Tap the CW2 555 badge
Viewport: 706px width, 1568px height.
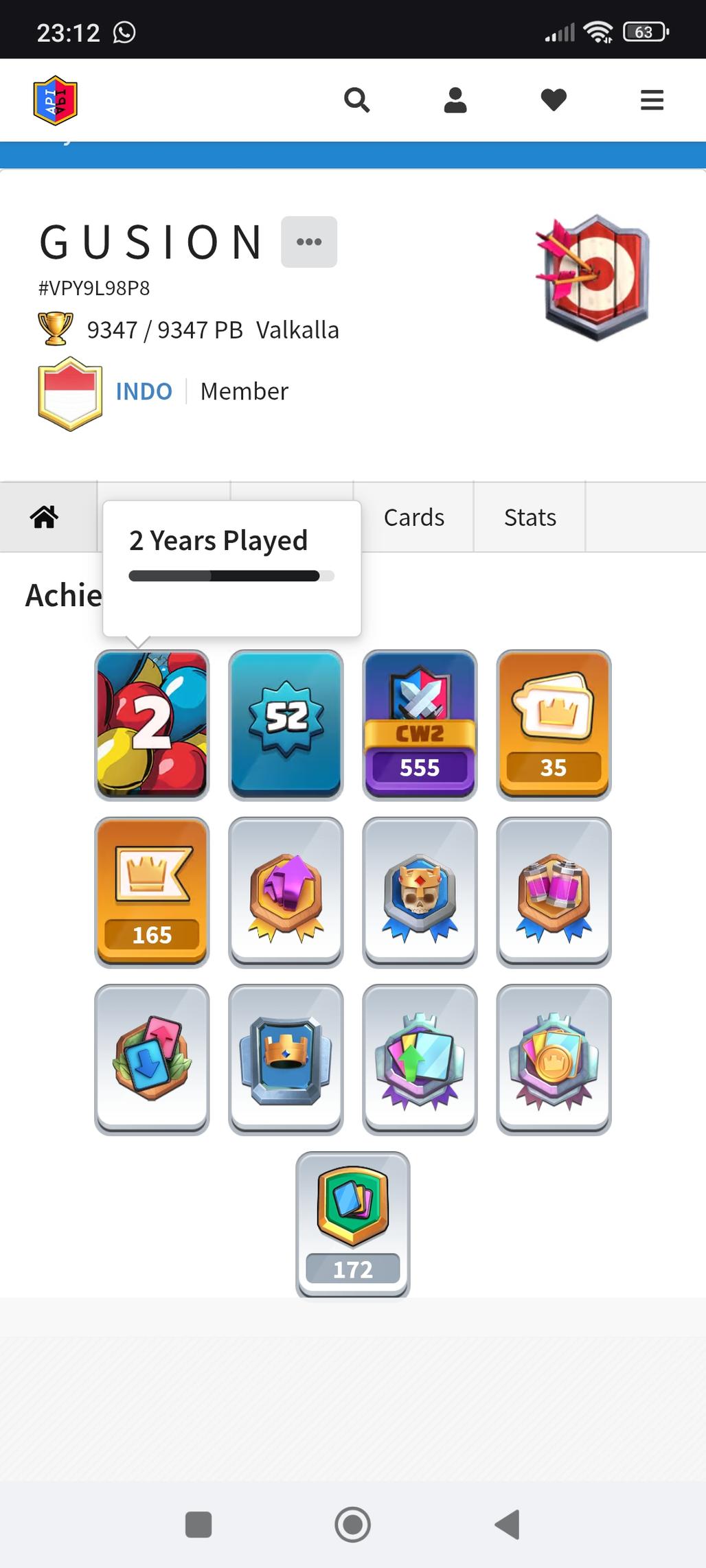(420, 724)
